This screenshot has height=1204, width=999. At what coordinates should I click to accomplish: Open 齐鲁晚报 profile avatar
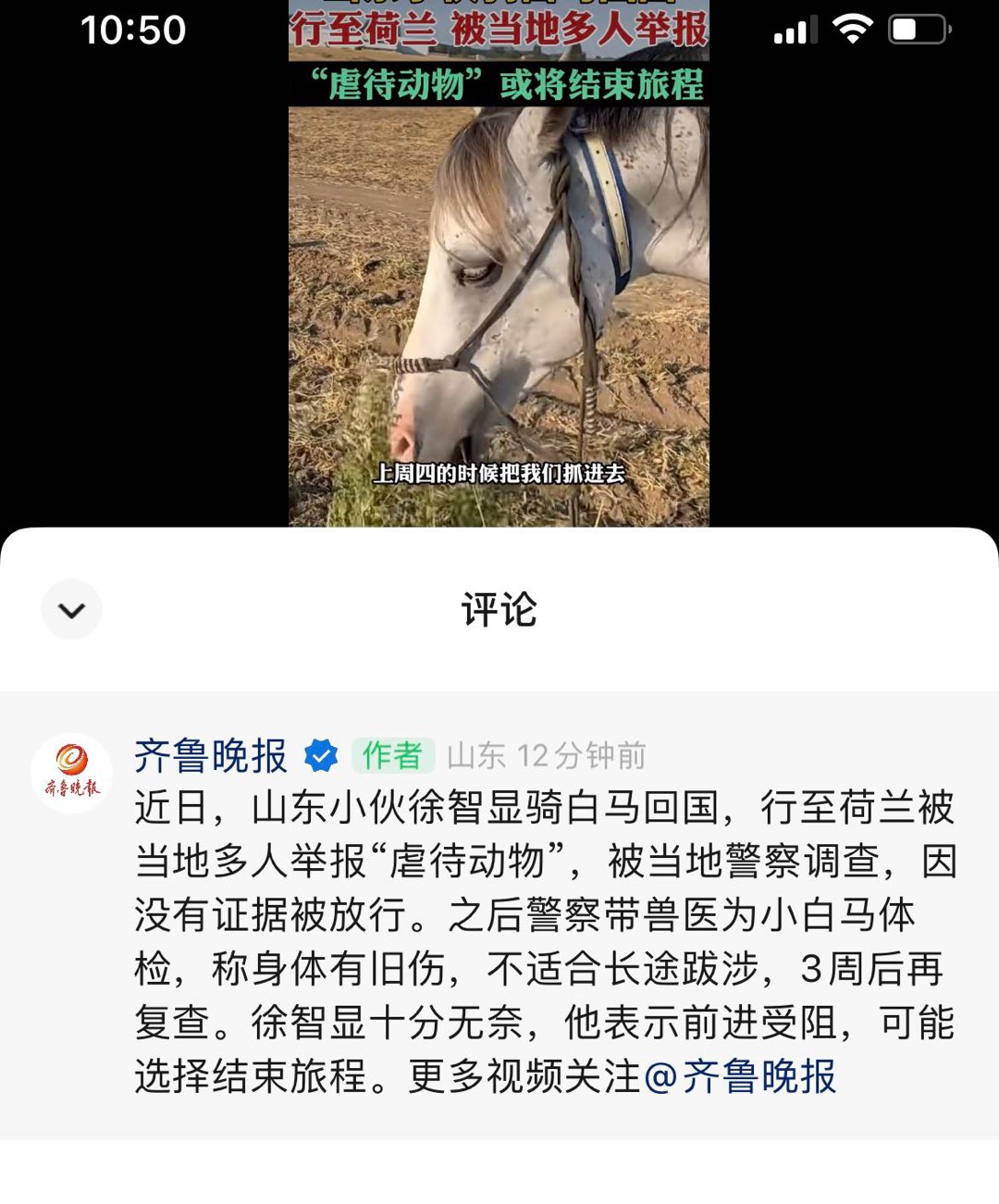pyautogui.click(x=71, y=773)
